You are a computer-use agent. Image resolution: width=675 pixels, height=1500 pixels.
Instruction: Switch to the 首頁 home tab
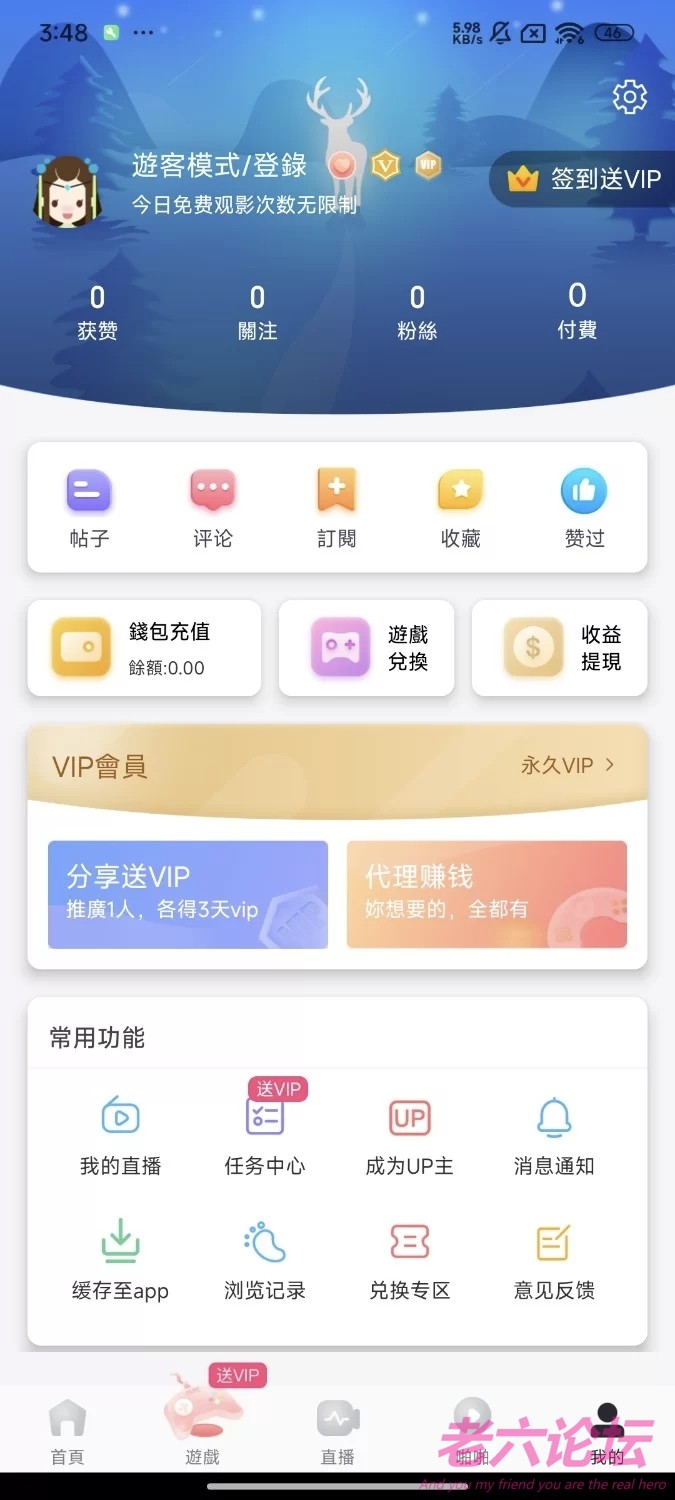[x=68, y=1432]
